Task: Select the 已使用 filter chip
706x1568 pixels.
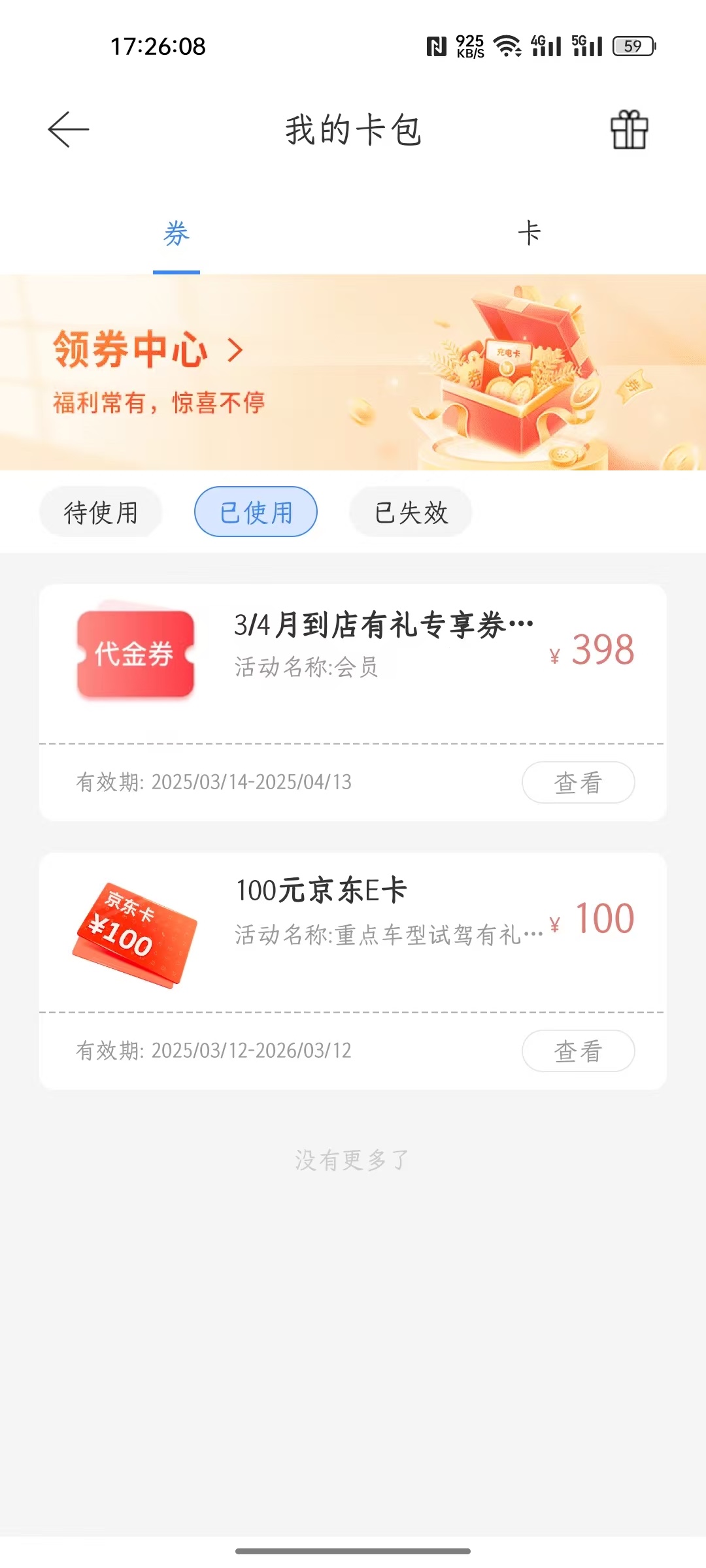Action: (x=256, y=512)
